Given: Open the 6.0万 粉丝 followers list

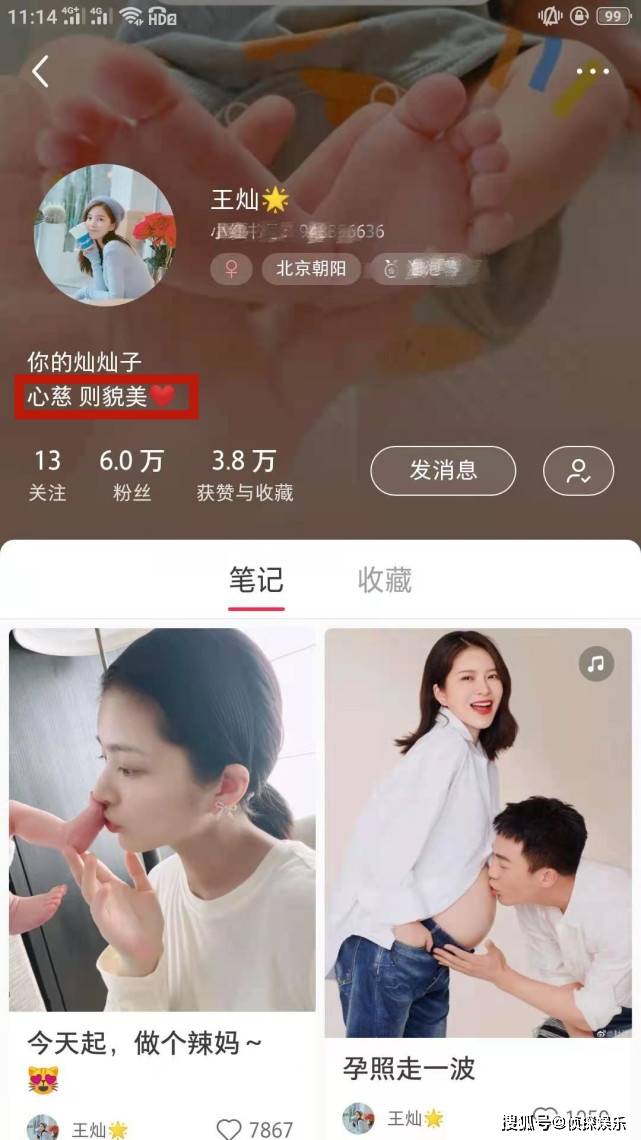Looking at the screenshot, I should point(131,474).
